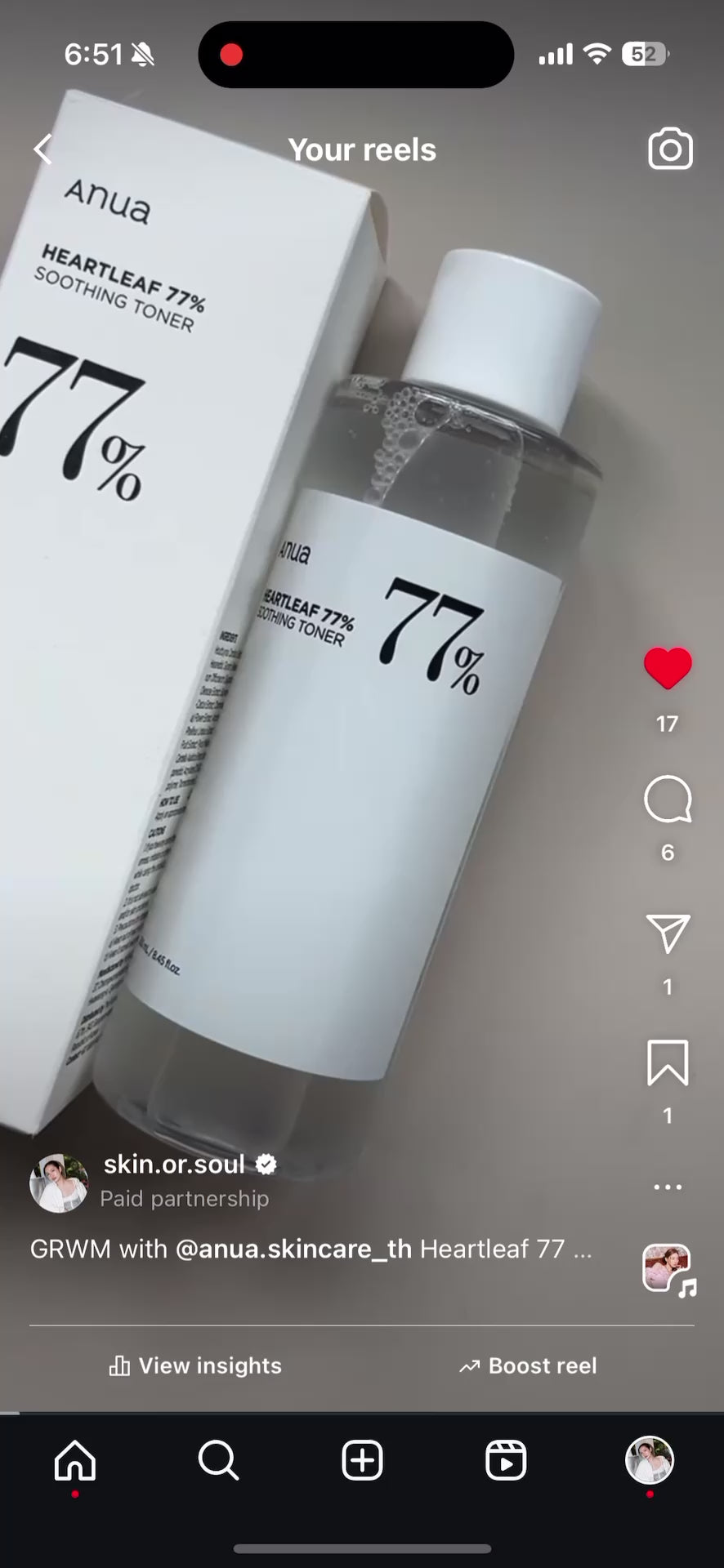
Task: Open the reel's audio track thumbnail
Action: point(668,1268)
